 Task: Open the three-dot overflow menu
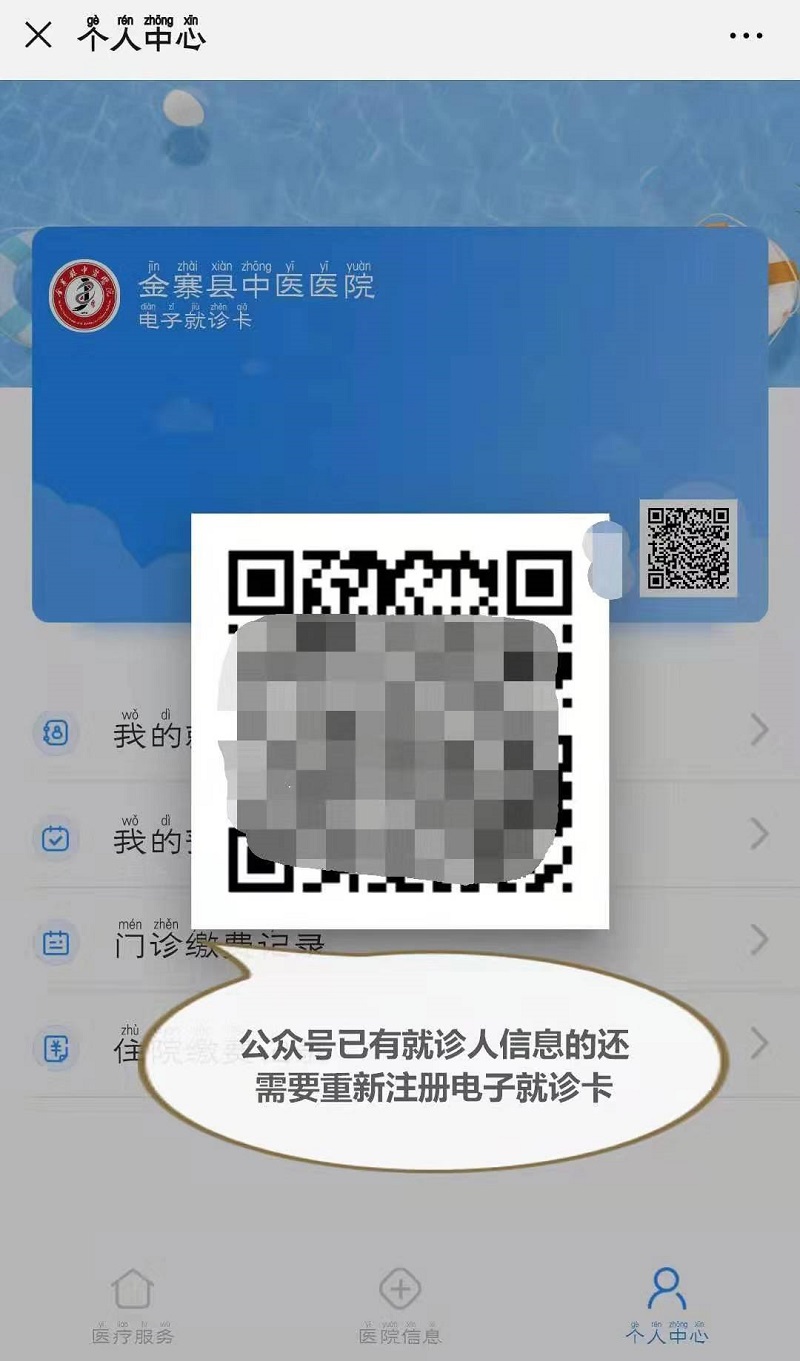pos(746,36)
